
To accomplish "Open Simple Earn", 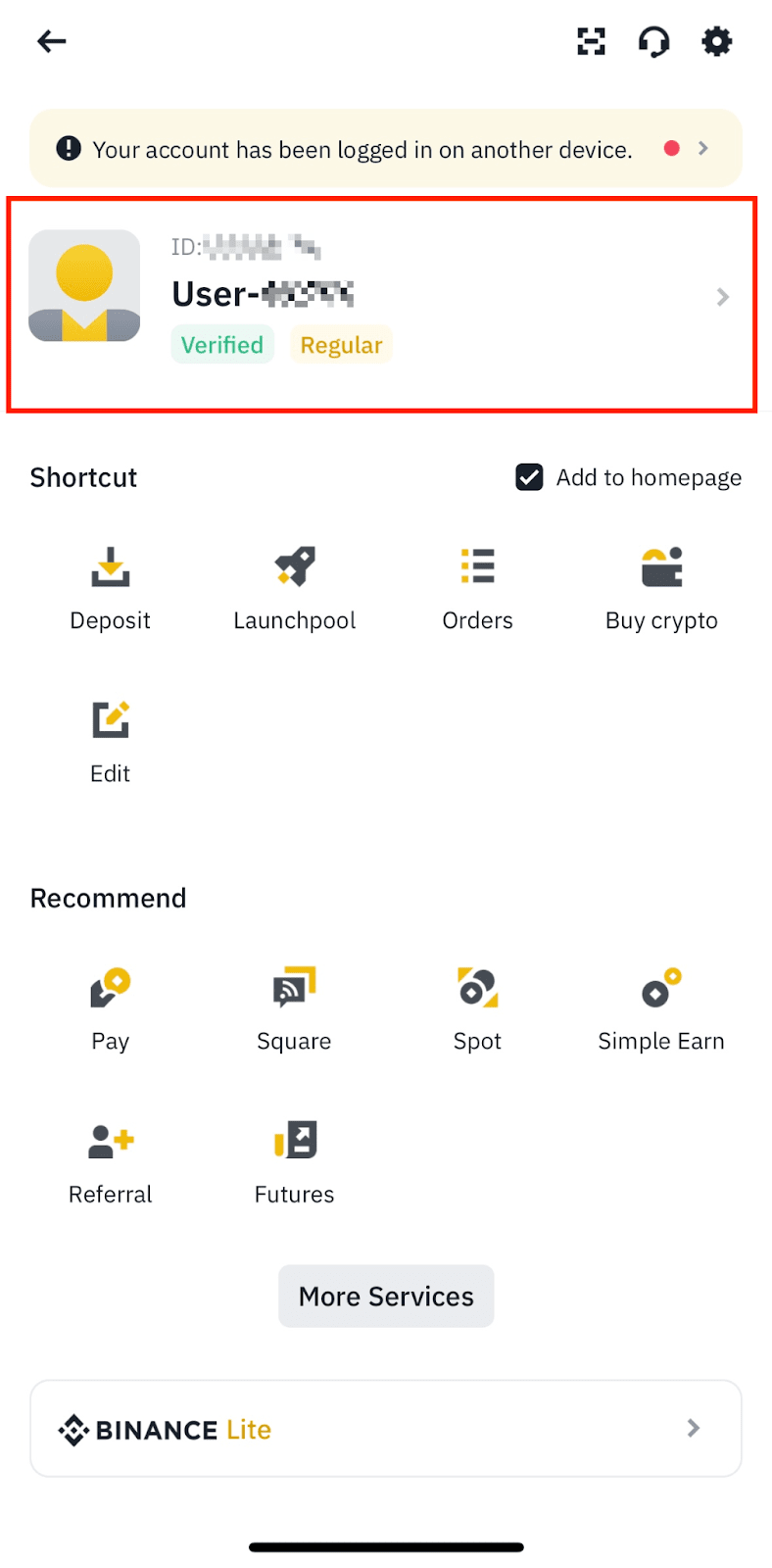I will (x=661, y=1008).
